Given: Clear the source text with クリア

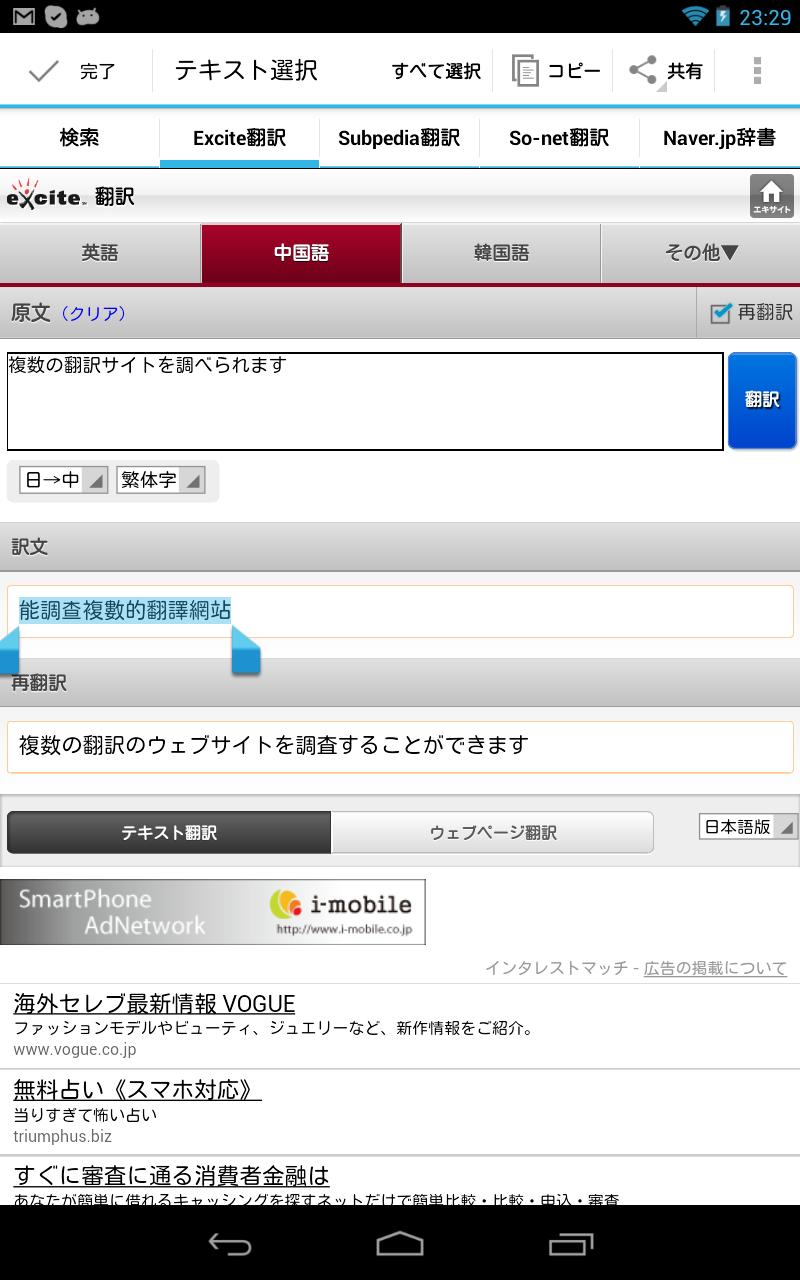Looking at the screenshot, I should [93, 314].
